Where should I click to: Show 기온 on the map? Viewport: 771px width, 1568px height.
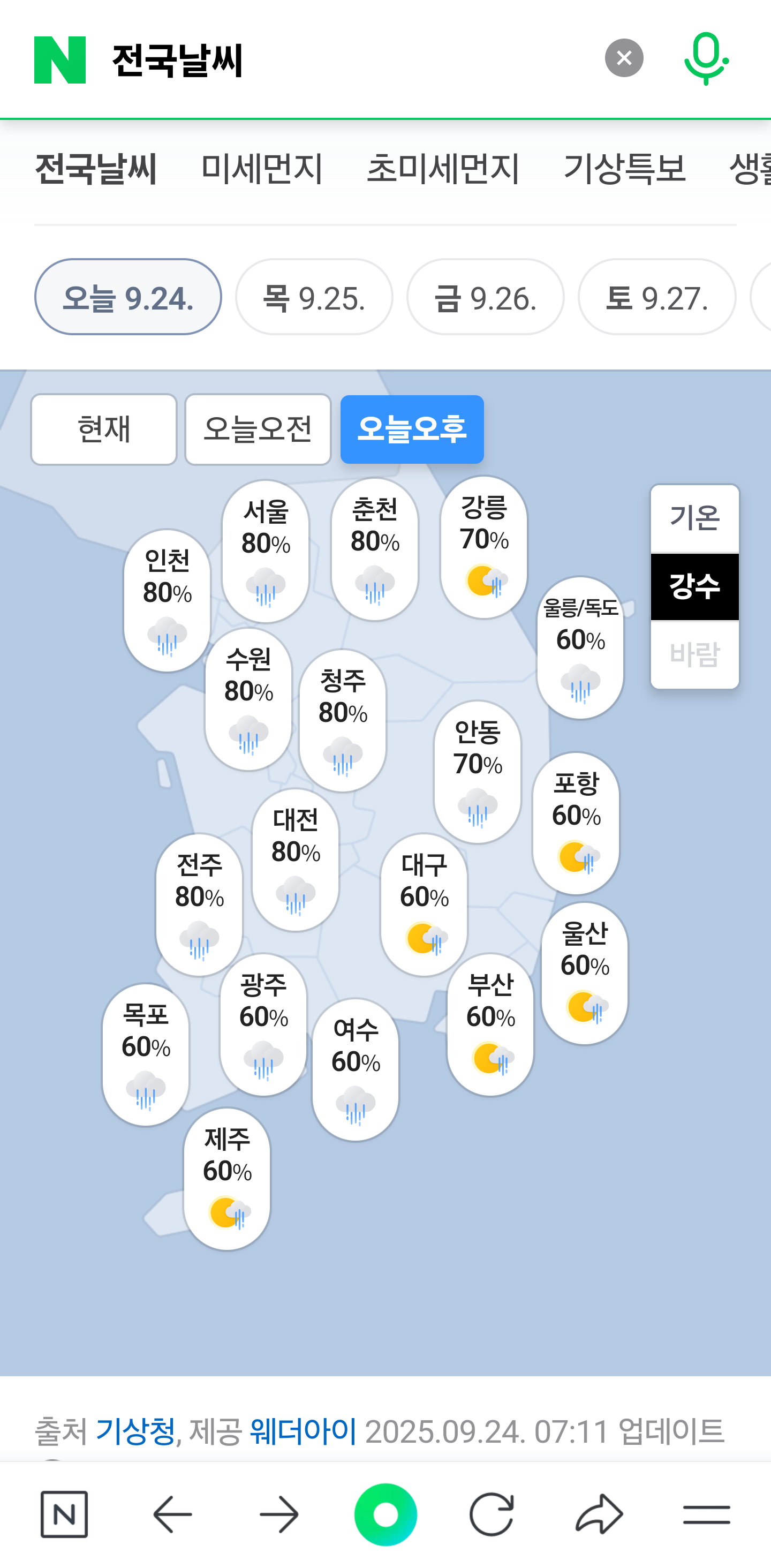pos(694,518)
